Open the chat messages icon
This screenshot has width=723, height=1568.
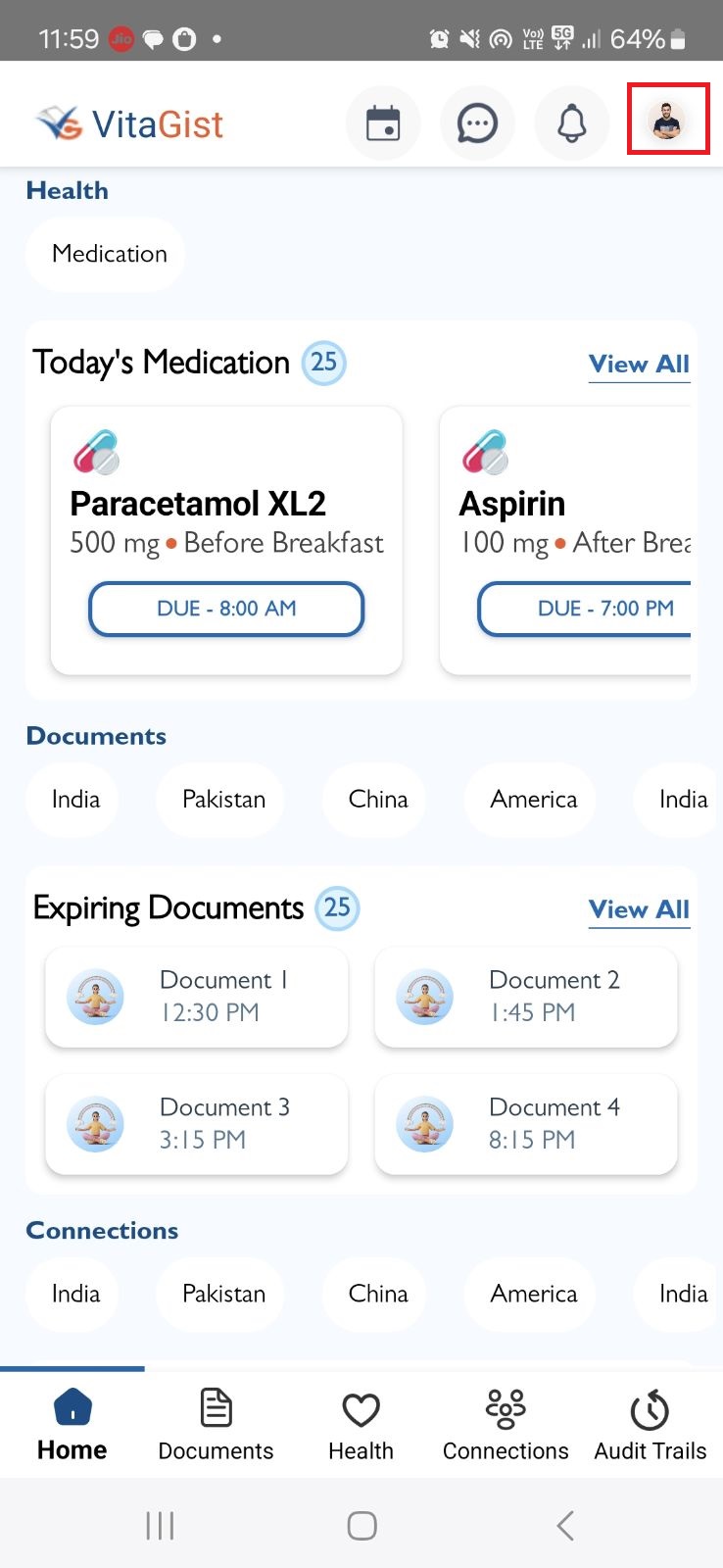477,123
